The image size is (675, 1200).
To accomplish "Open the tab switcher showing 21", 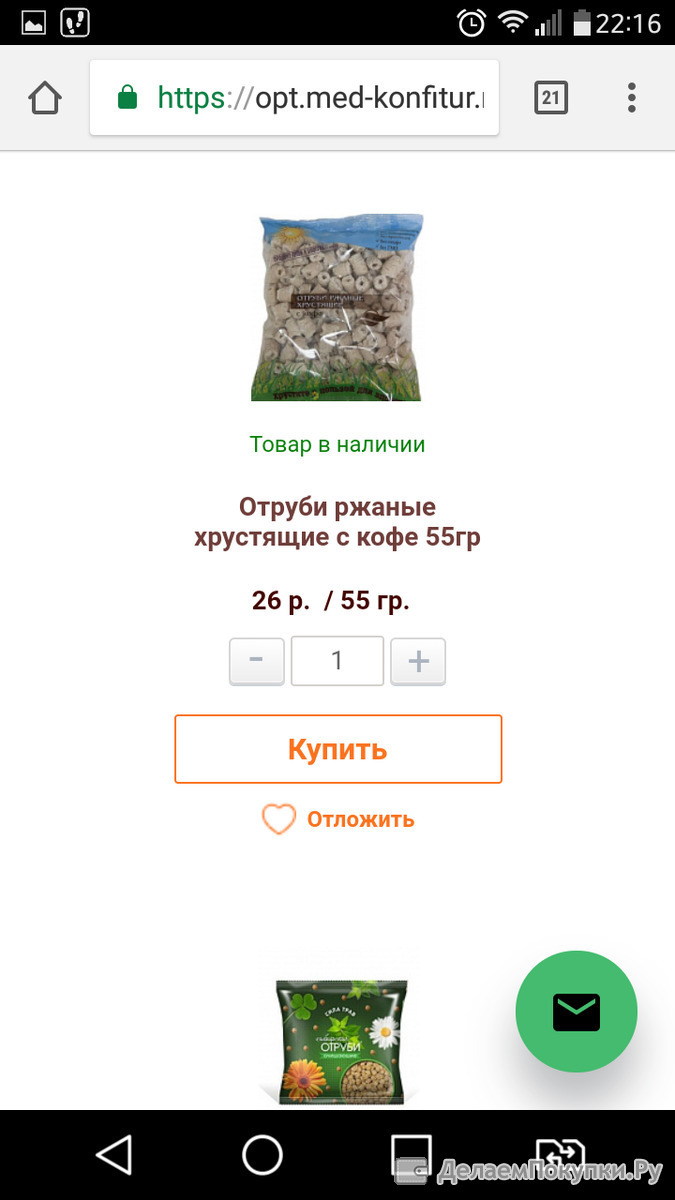I will 551,98.
